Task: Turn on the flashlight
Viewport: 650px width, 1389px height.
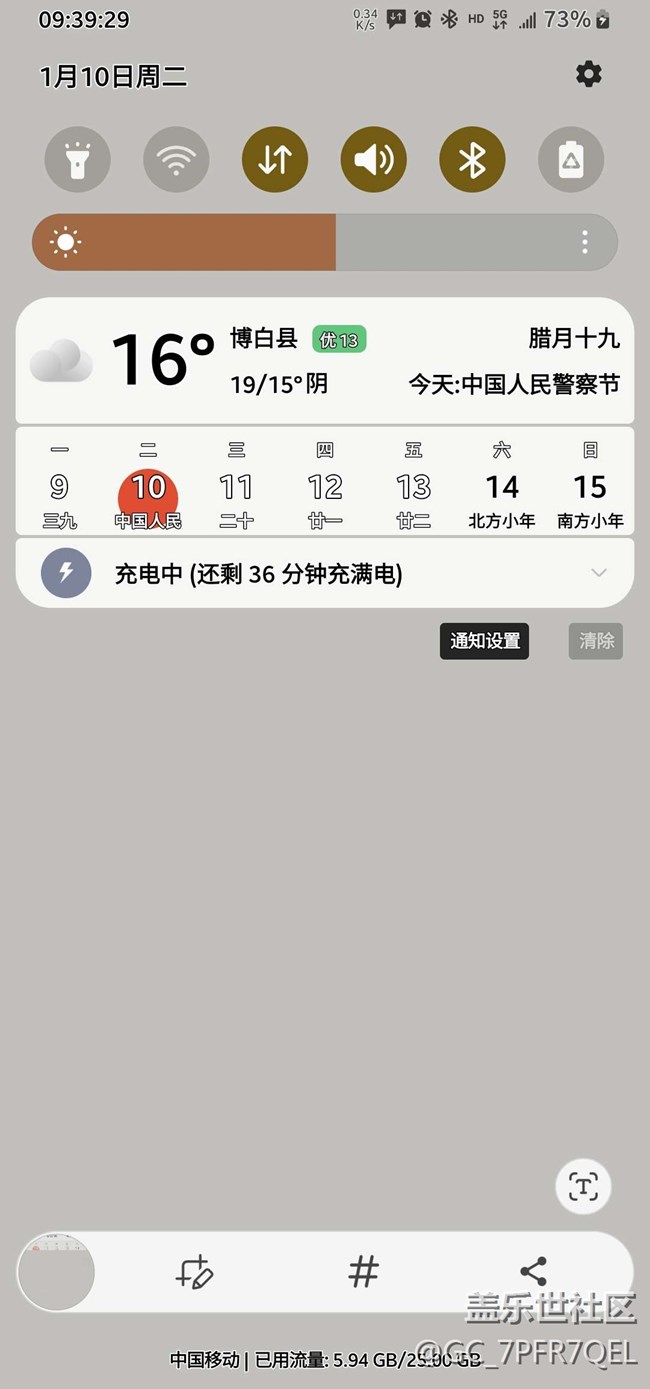Action: pyautogui.click(x=77, y=159)
